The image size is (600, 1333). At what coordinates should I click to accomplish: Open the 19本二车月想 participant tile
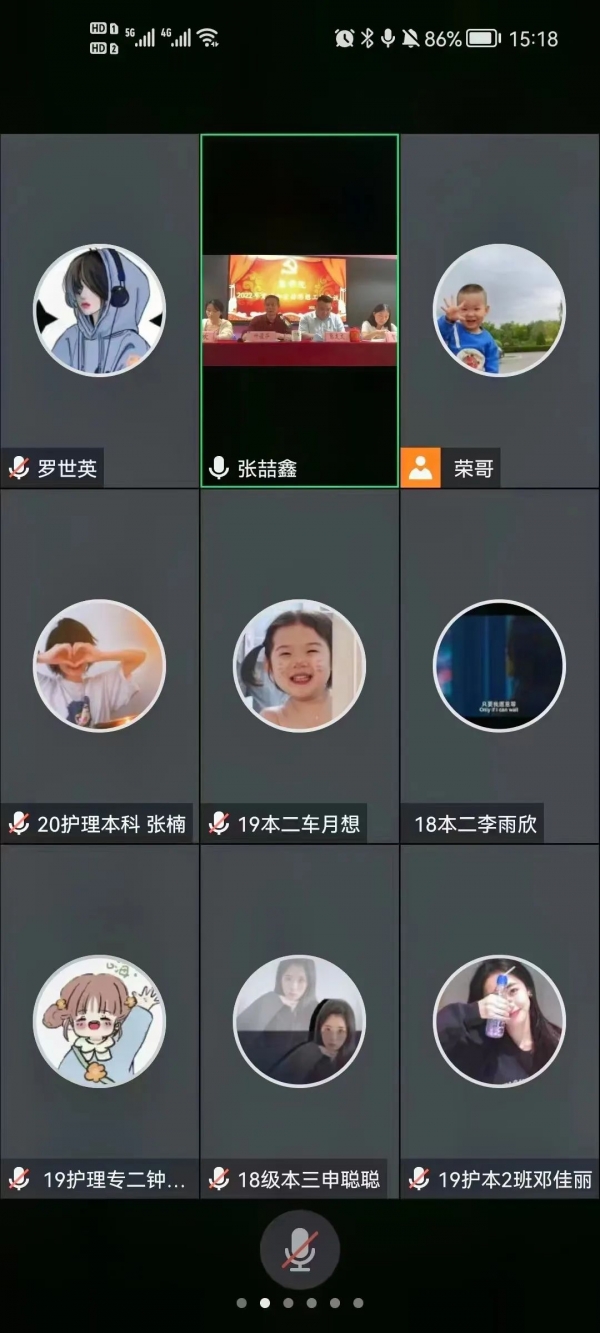(299, 666)
